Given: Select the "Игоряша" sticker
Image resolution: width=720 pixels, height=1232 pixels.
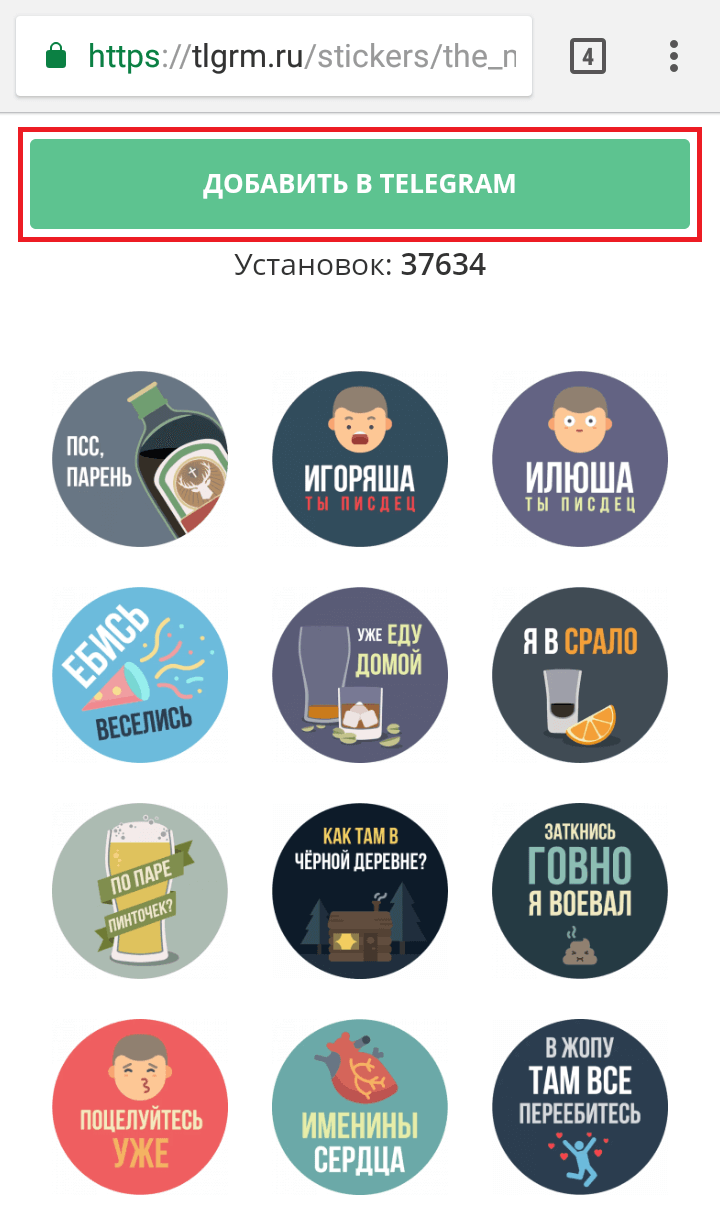Looking at the screenshot, I should (360, 459).
